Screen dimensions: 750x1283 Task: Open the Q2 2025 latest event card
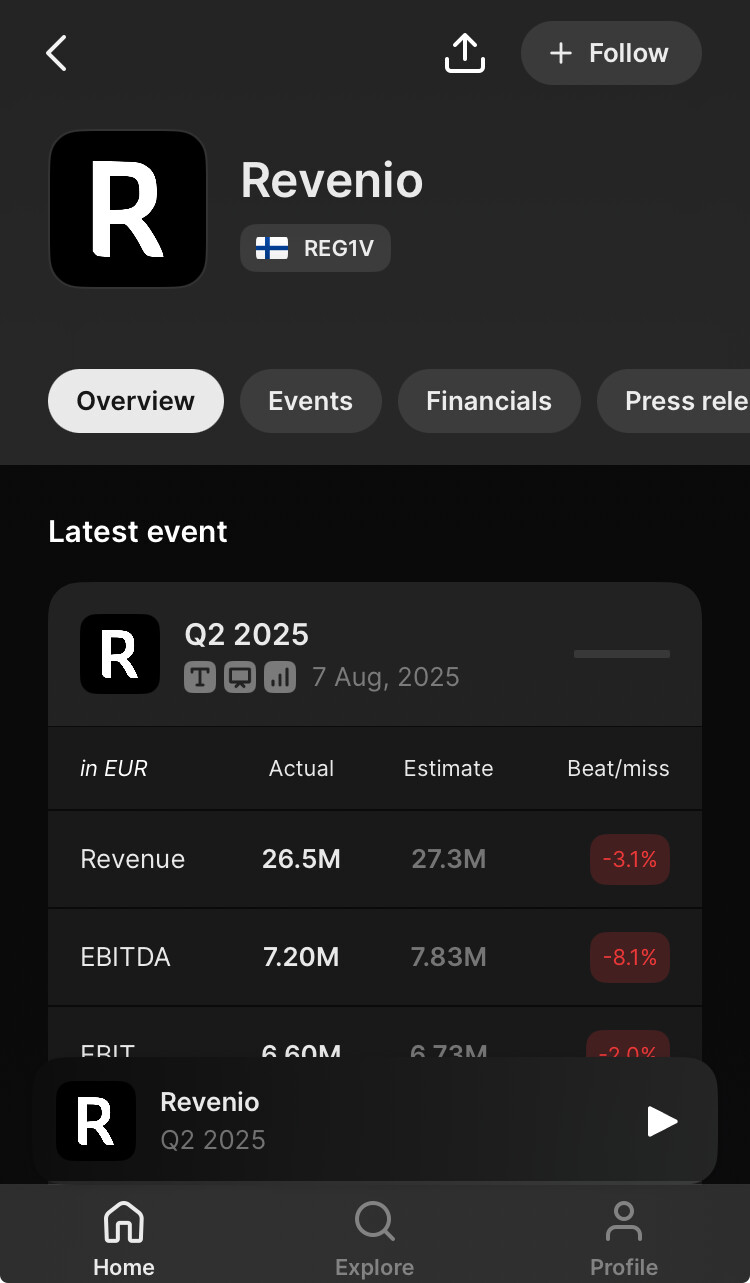tap(374, 654)
